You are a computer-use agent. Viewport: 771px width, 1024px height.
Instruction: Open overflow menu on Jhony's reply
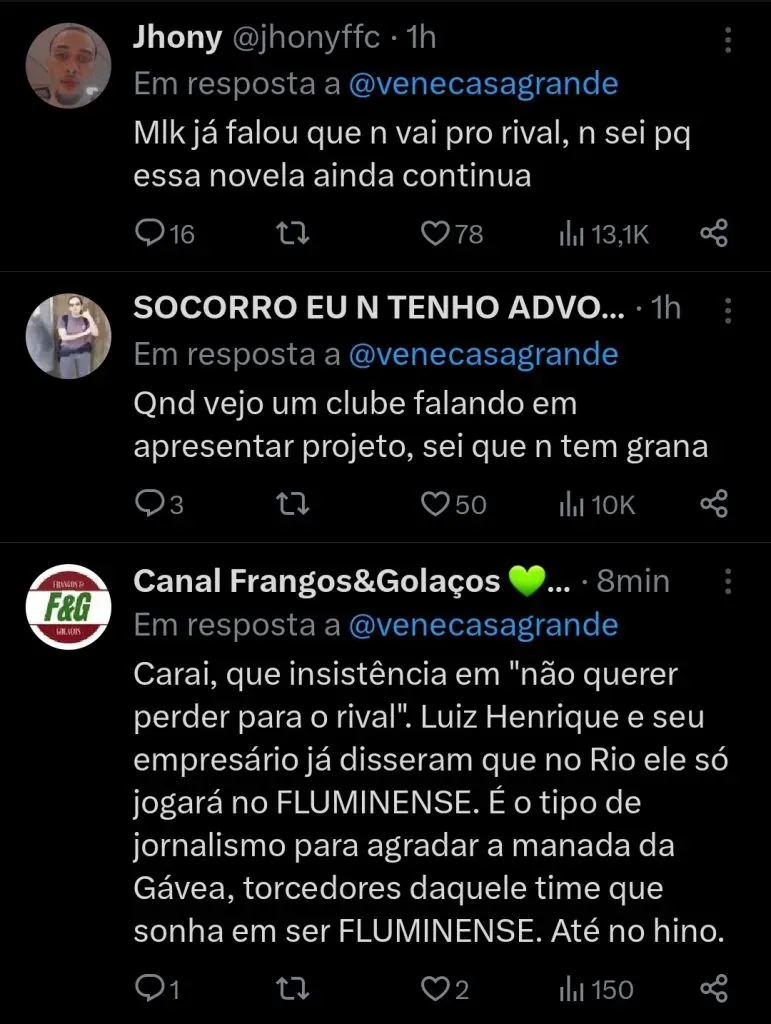coord(729,40)
